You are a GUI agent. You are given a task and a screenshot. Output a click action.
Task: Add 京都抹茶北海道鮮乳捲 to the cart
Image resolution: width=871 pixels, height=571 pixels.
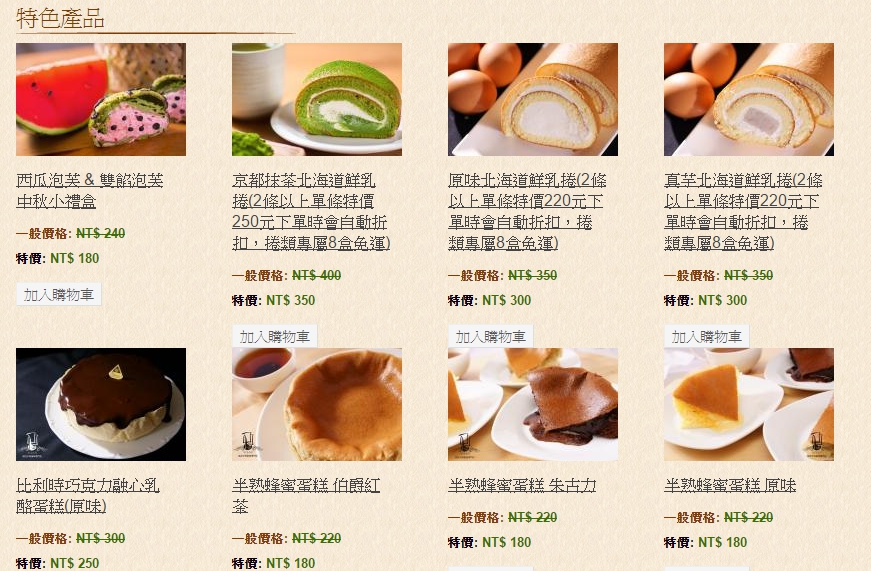(275, 337)
